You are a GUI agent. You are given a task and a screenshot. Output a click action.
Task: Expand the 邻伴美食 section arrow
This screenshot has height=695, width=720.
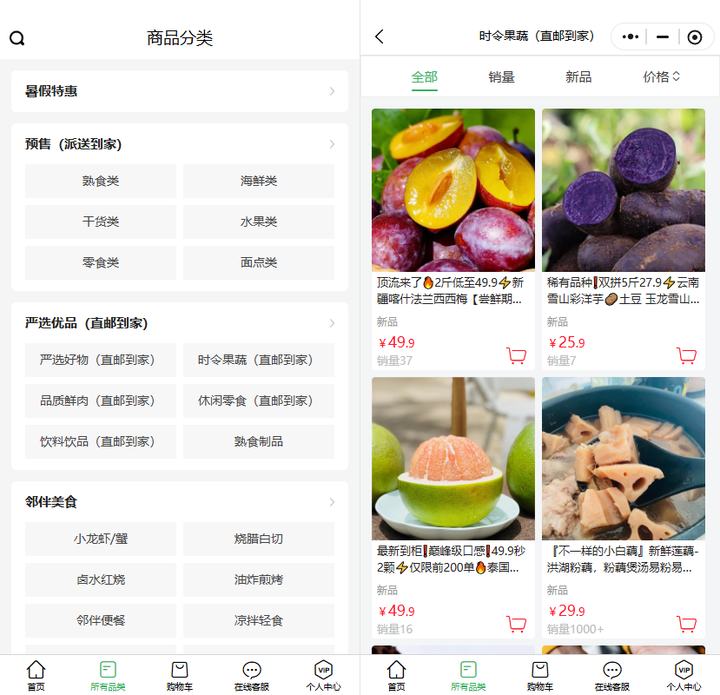point(332,502)
